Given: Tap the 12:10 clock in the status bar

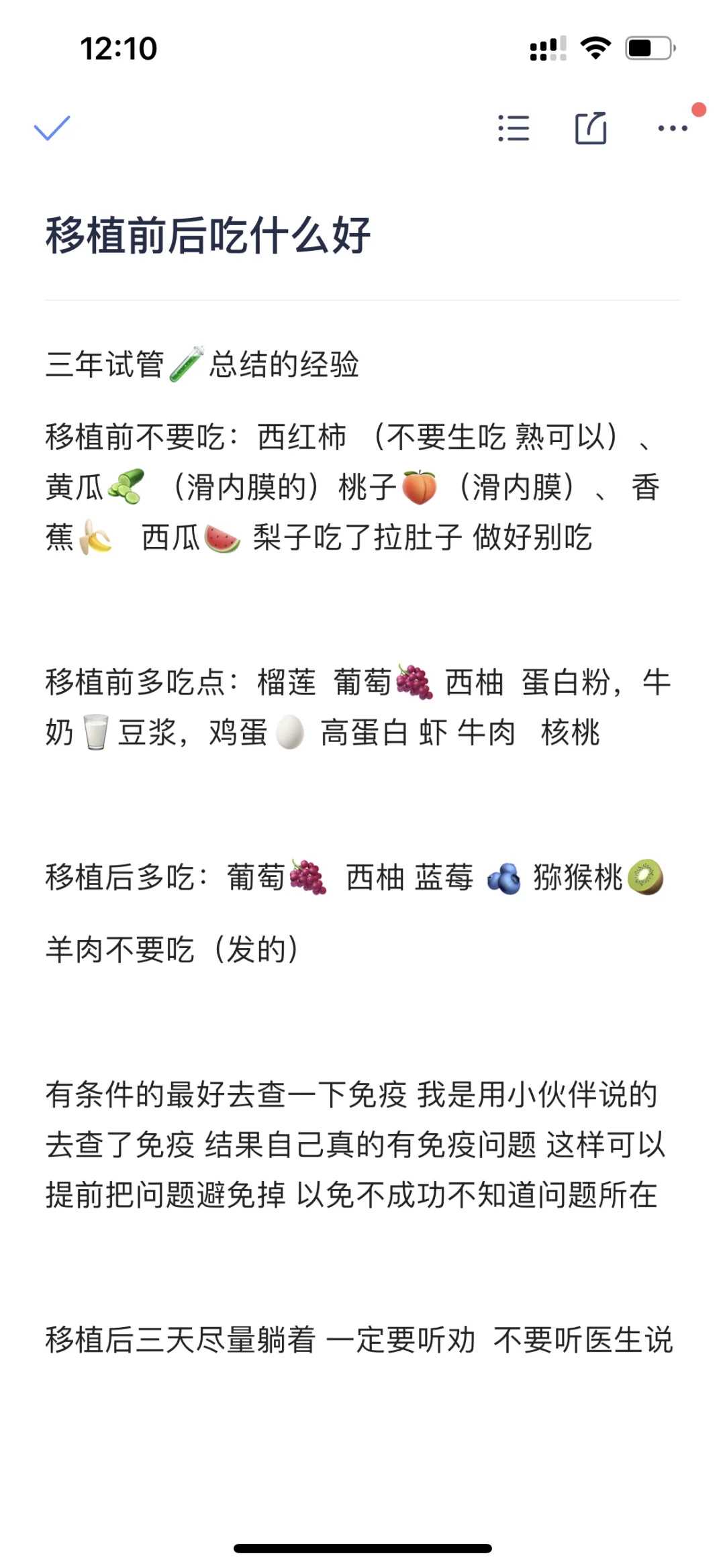Looking at the screenshot, I should click(118, 47).
